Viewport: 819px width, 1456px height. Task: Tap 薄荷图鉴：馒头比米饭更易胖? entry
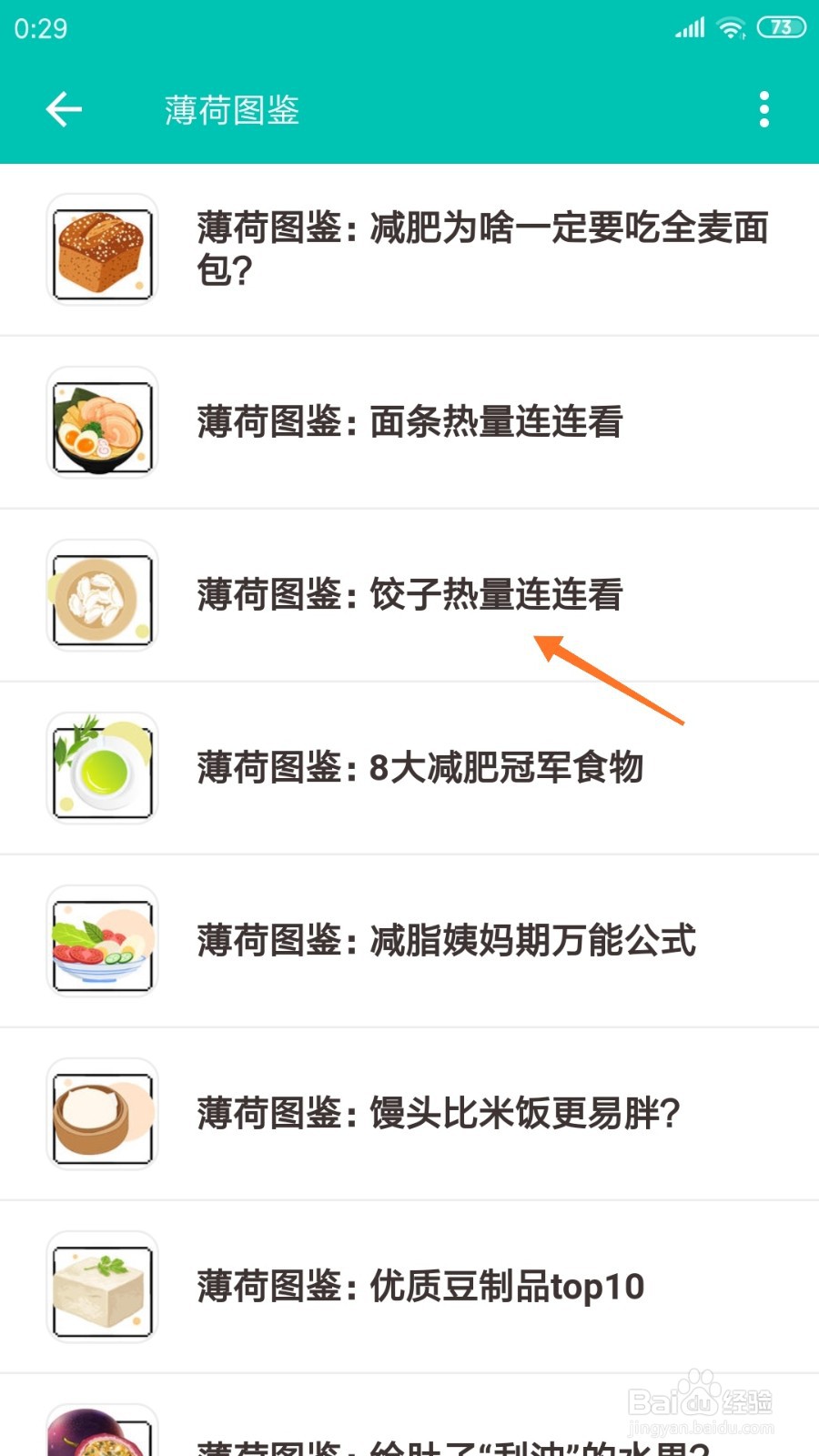[437, 1113]
